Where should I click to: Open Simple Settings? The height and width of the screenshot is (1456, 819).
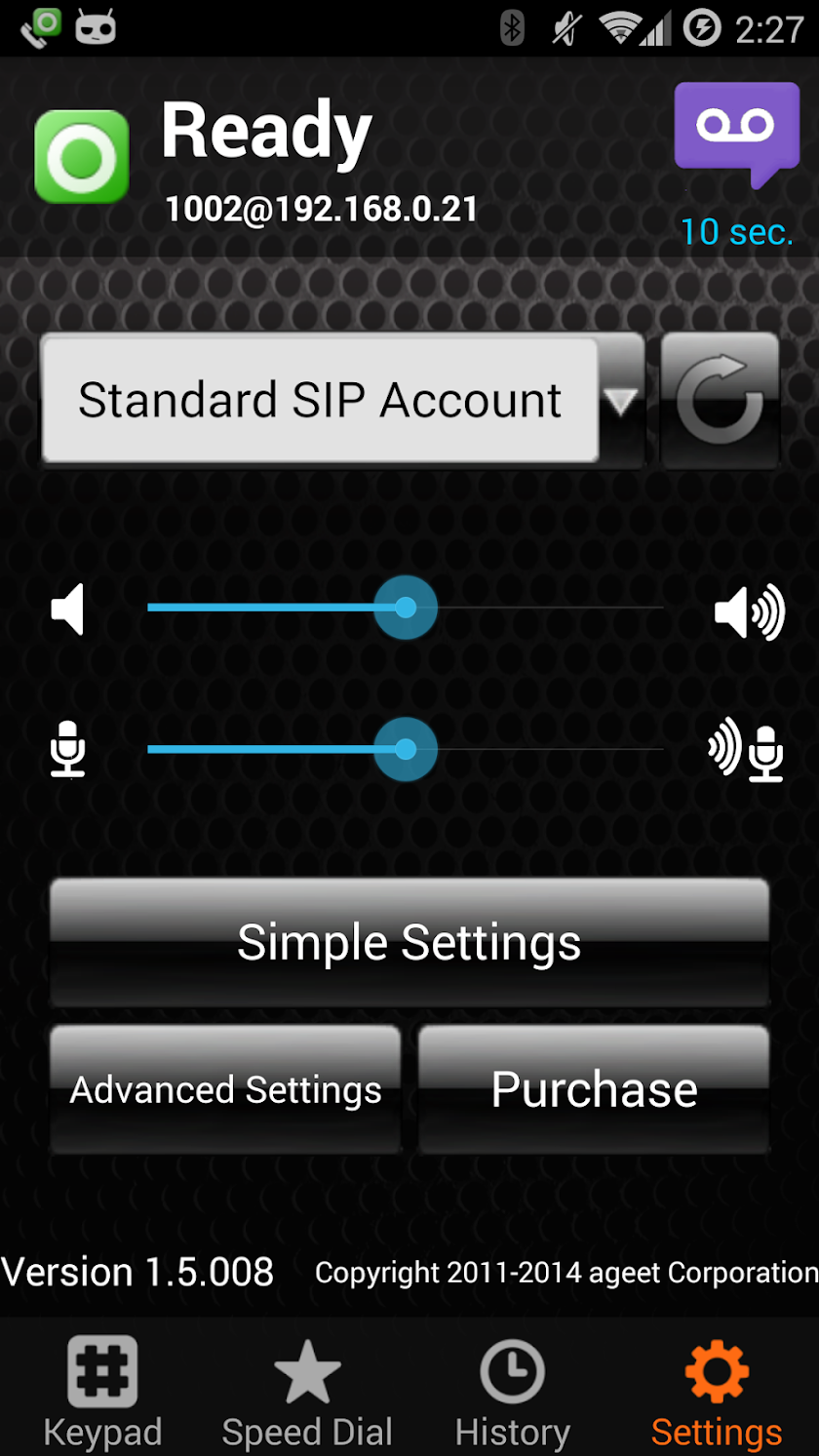(x=409, y=941)
